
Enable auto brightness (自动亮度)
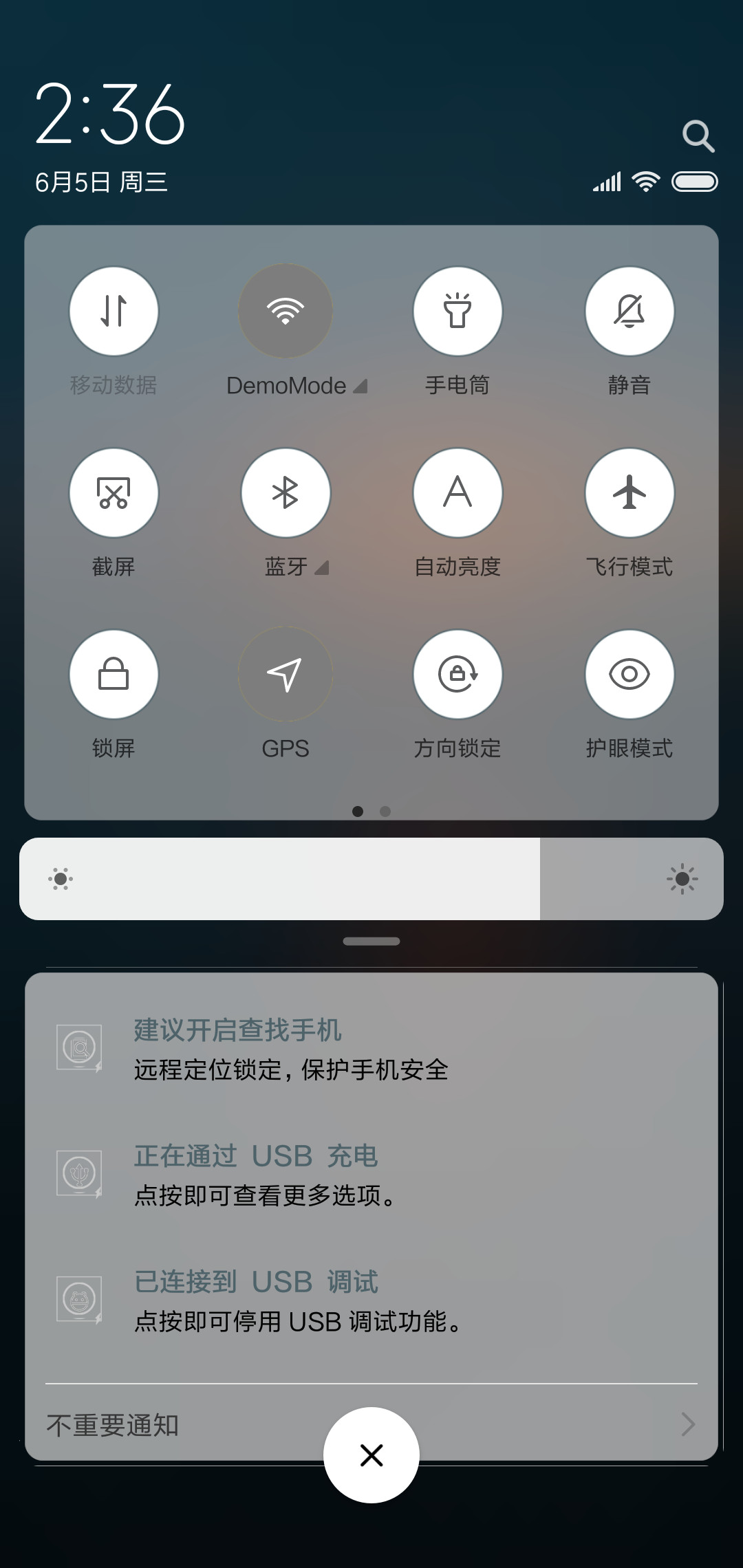pyautogui.click(x=457, y=492)
